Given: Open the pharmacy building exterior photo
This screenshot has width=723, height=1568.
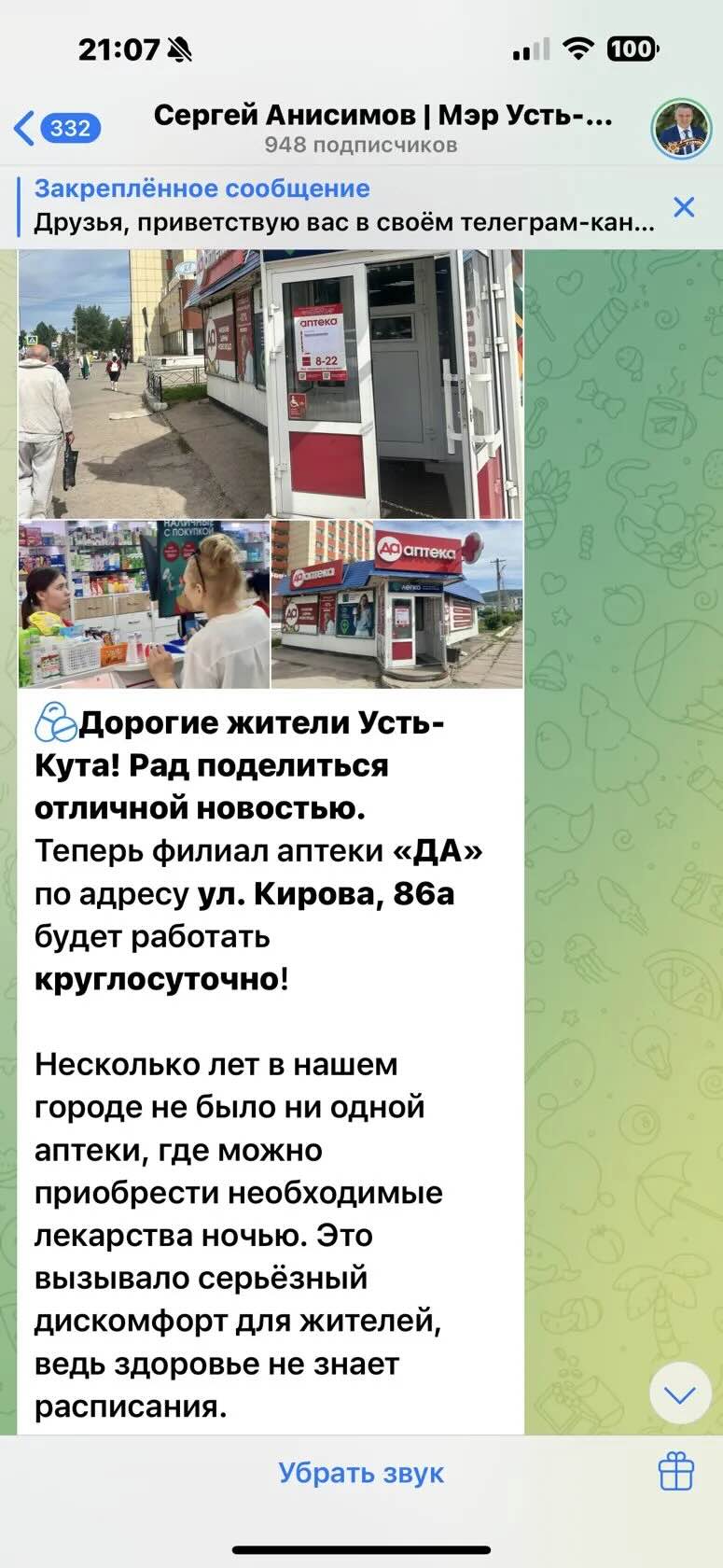Looking at the screenshot, I should coord(396,604).
